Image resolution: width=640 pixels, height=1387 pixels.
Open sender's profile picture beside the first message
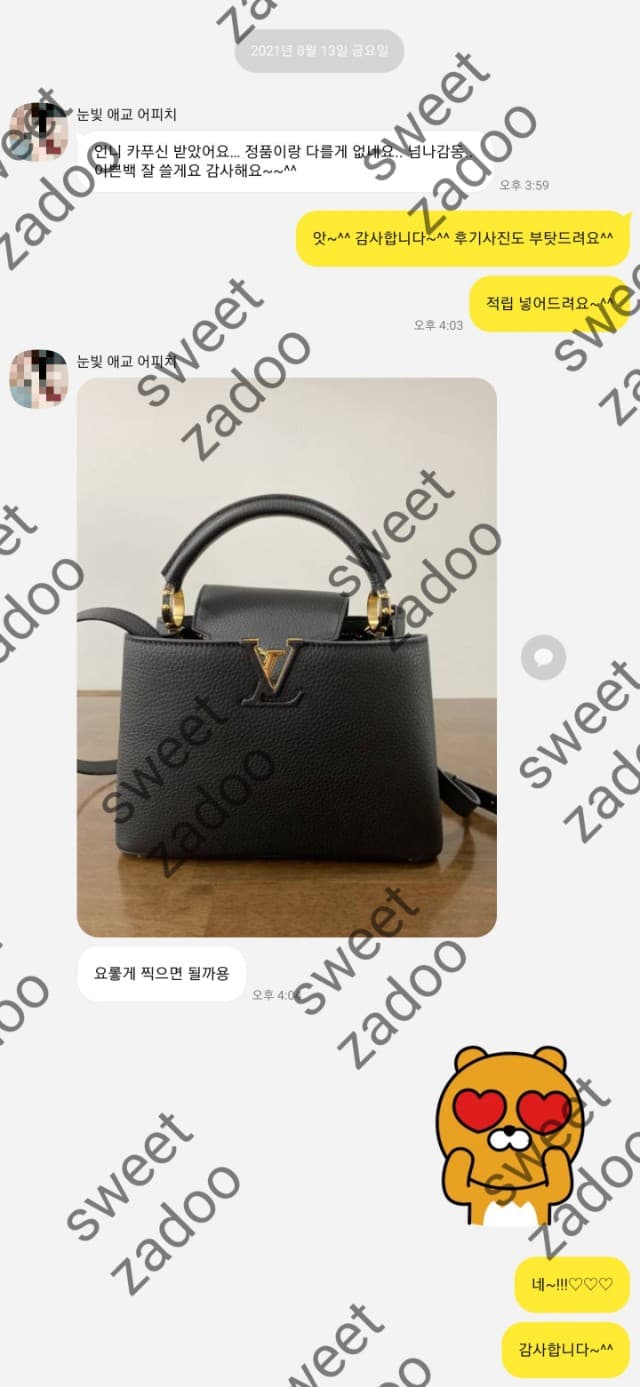point(38,131)
